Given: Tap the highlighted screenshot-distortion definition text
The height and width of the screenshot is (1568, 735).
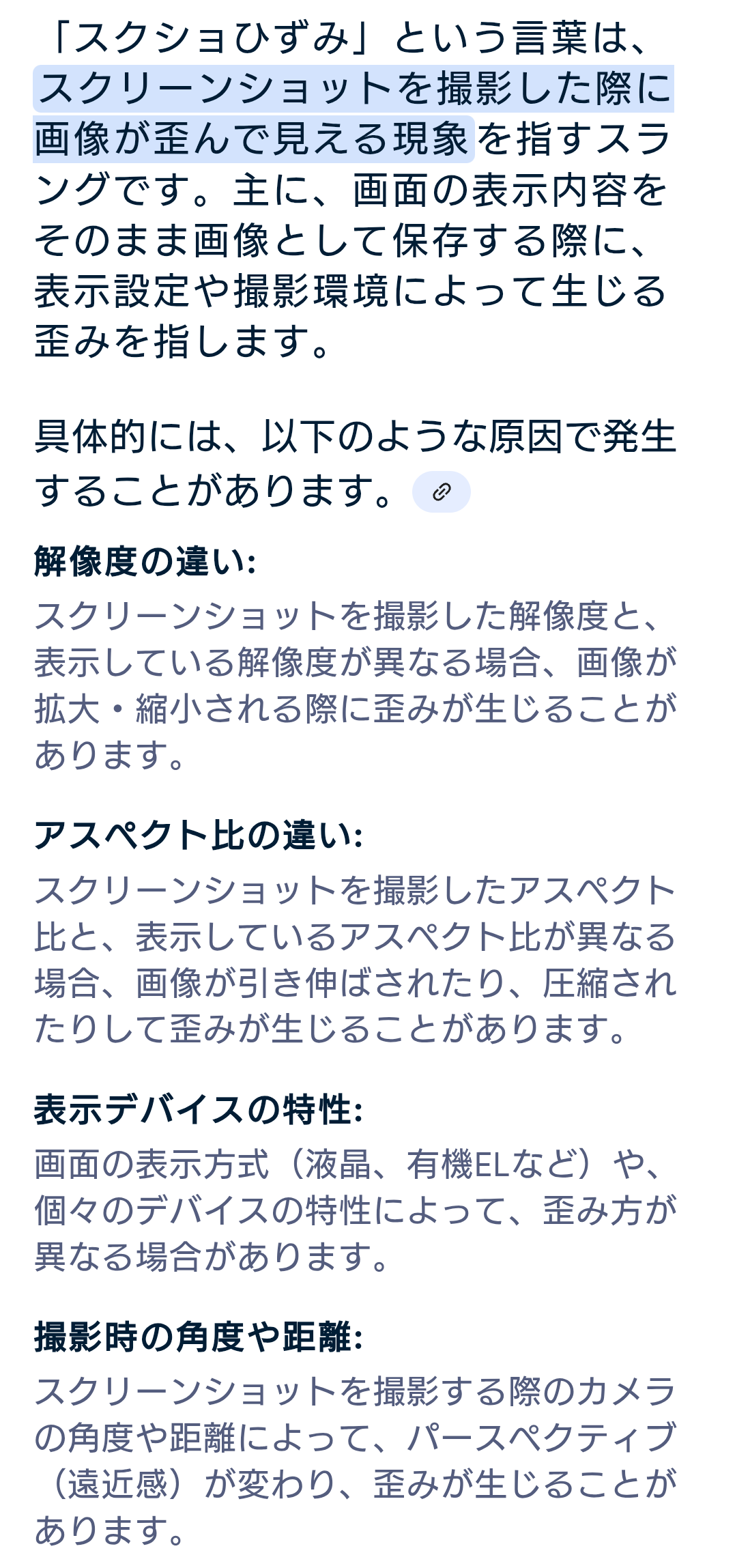Looking at the screenshot, I should (x=354, y=114).
